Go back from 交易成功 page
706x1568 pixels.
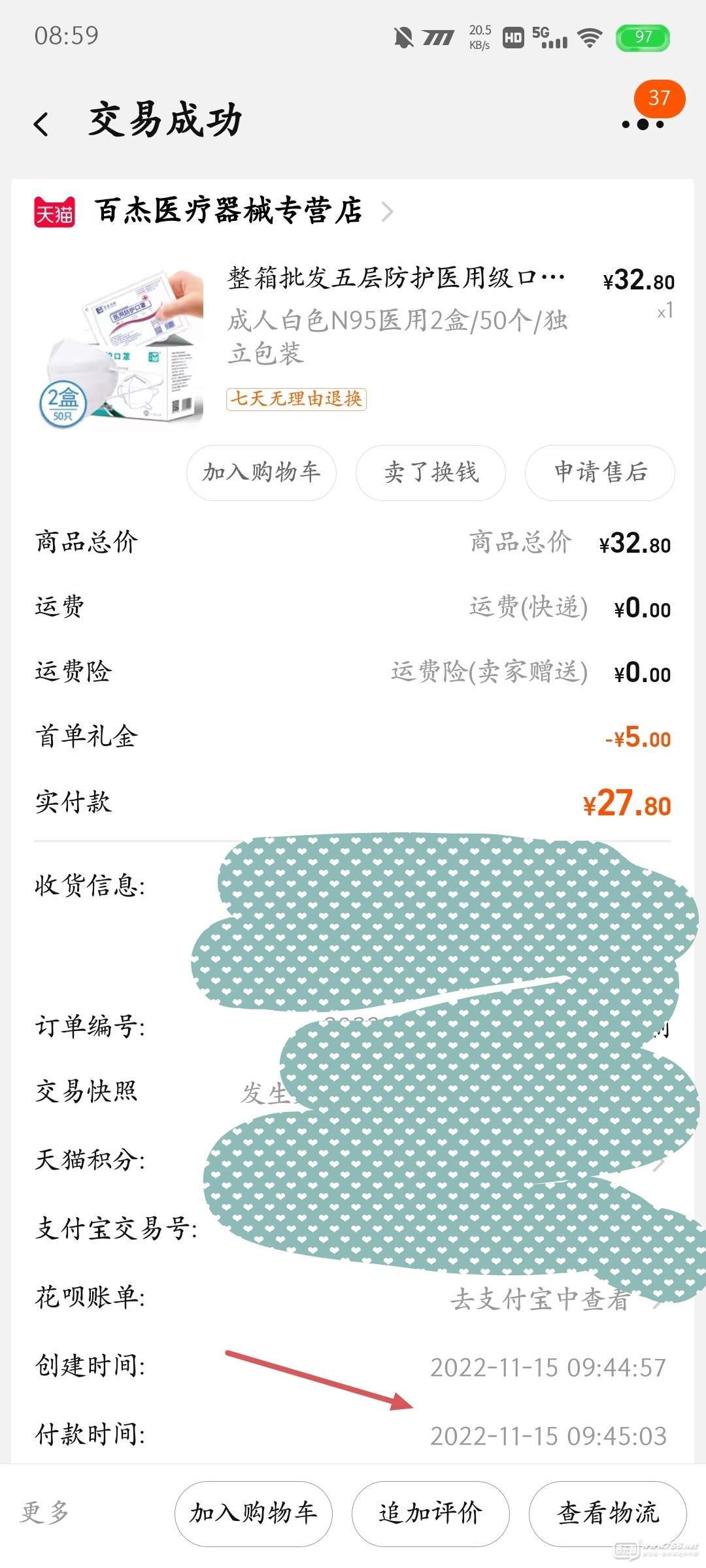click(42, 124)
